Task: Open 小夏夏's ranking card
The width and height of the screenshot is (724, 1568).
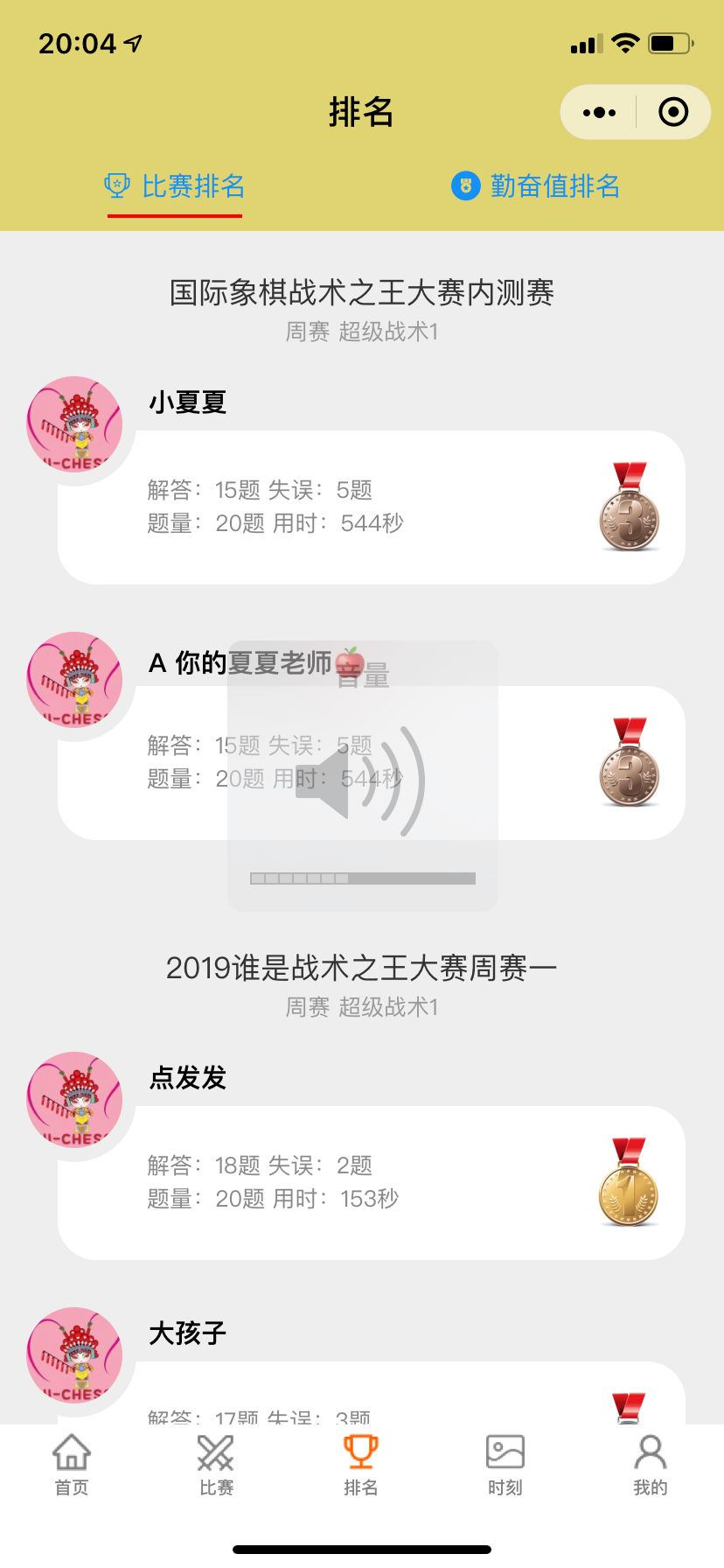Action: (x=371, y=507)
